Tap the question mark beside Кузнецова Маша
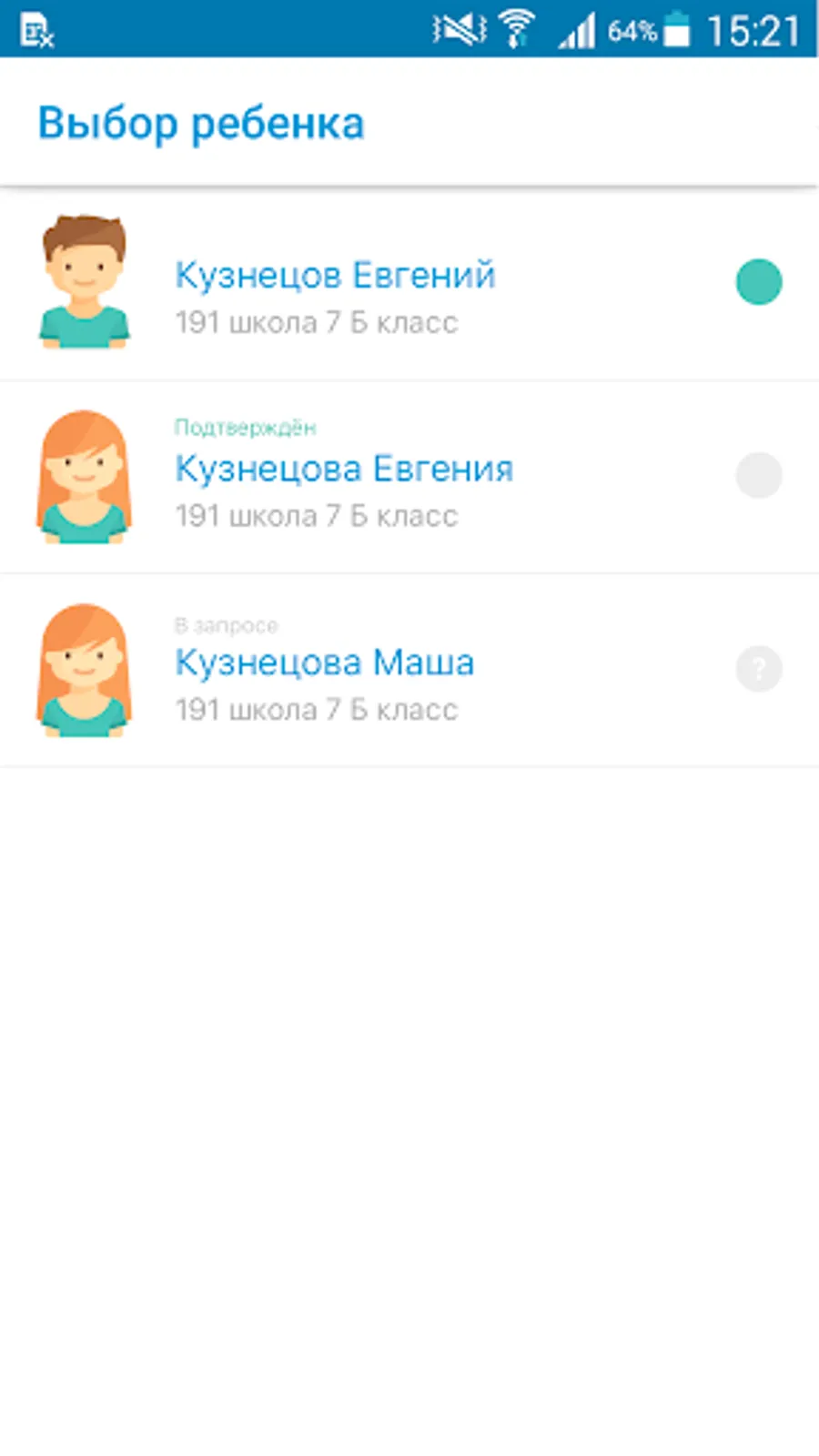The width and height of the screenshot is (819, 1456). pyautogui.click(x=759, y=669)
